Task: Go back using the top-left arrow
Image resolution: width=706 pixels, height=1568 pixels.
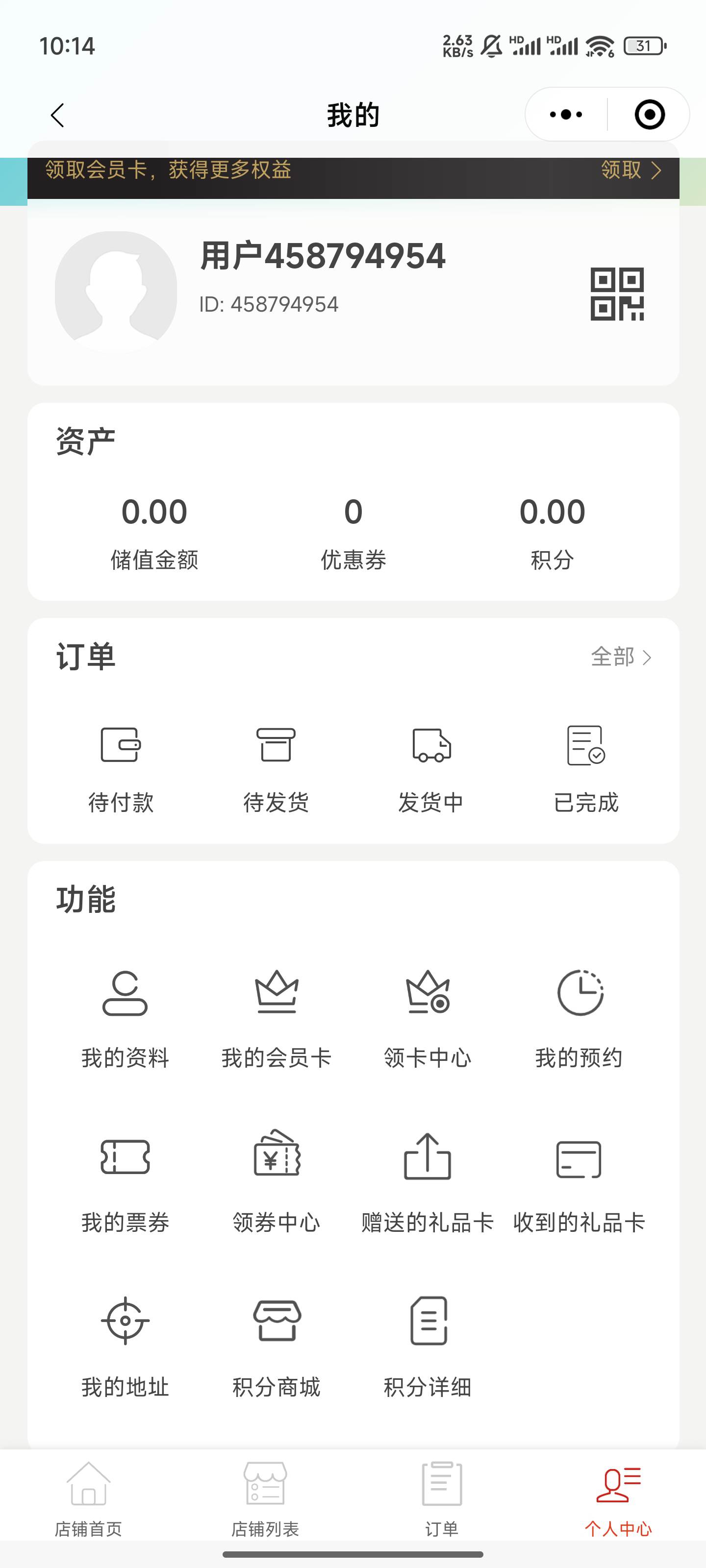Action: (x=57, y=115)
